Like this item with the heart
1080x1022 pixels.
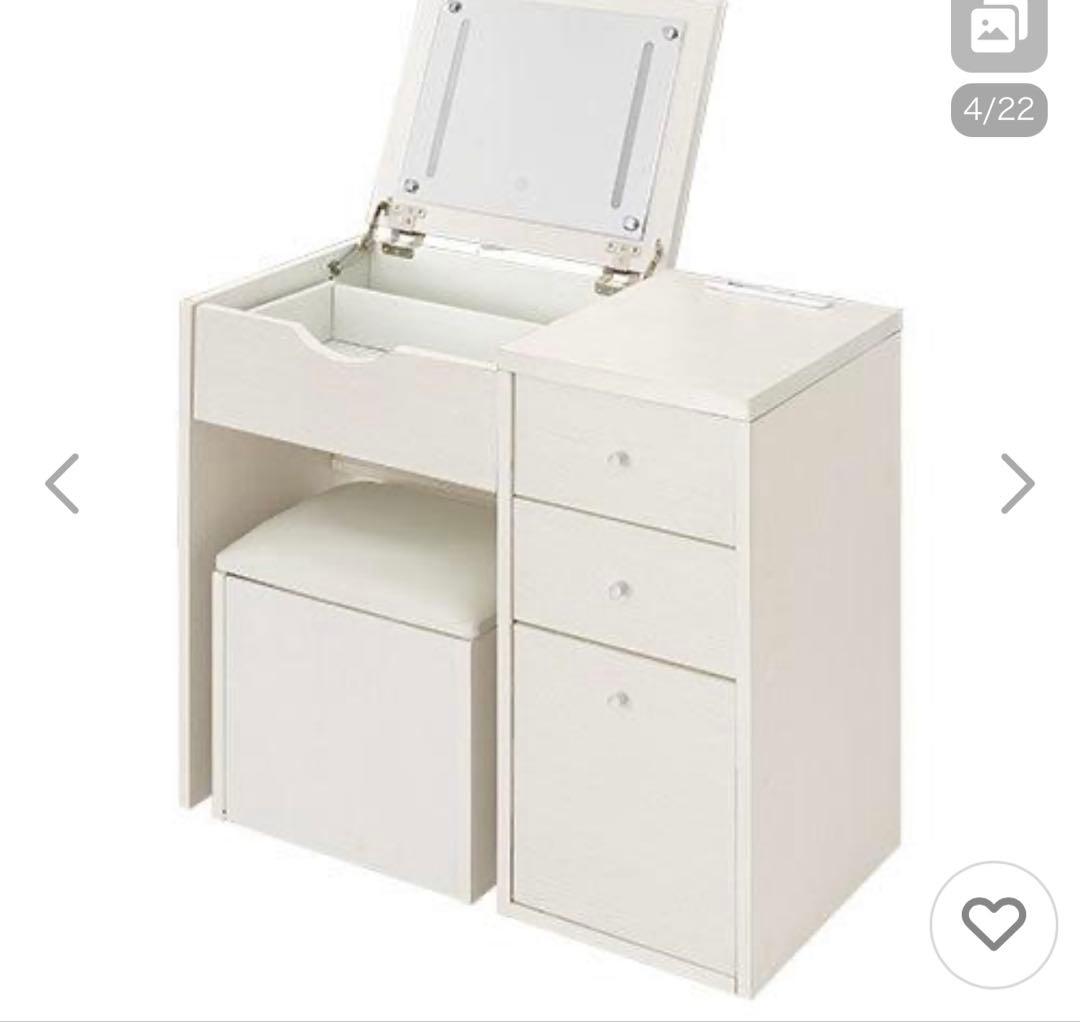993,924
